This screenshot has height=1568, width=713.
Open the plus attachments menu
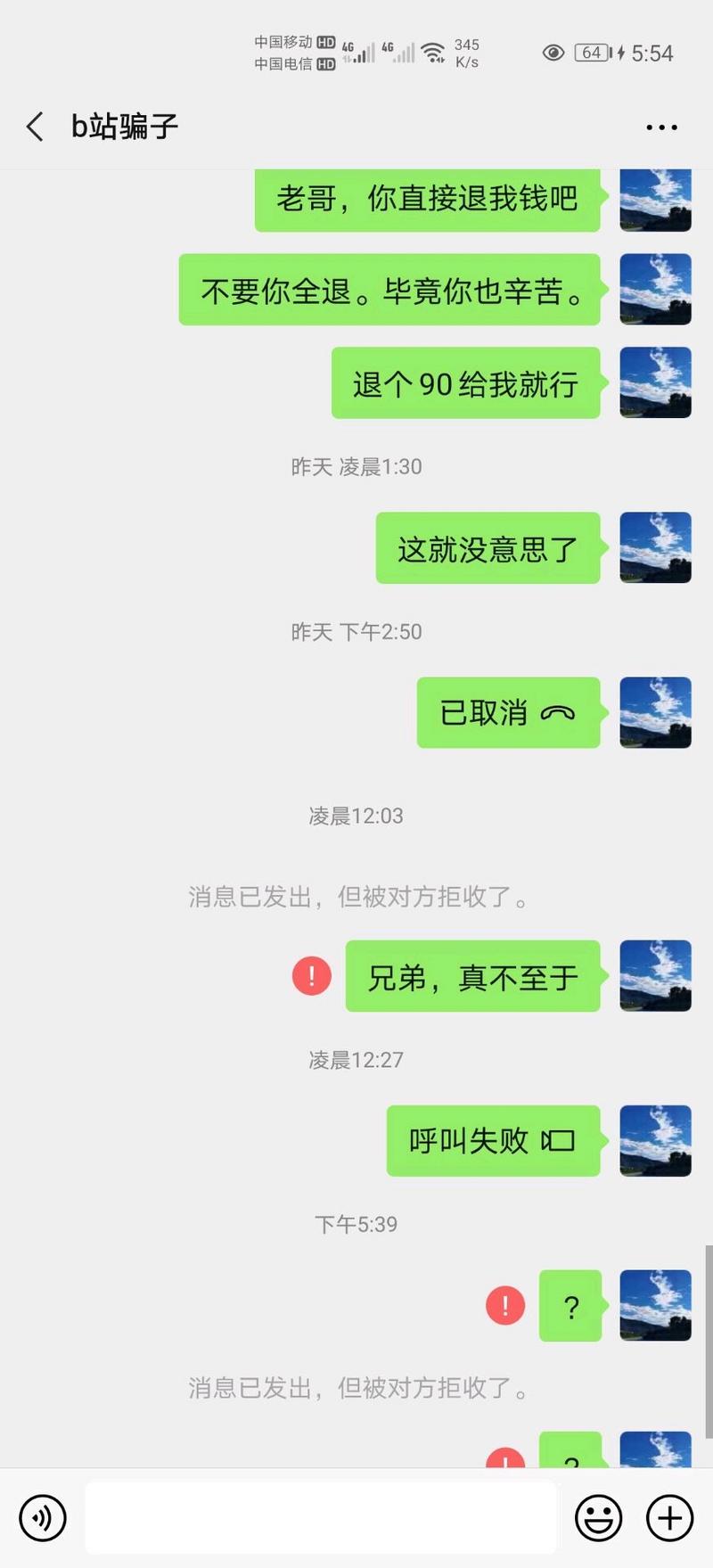tap(669, 1517)
